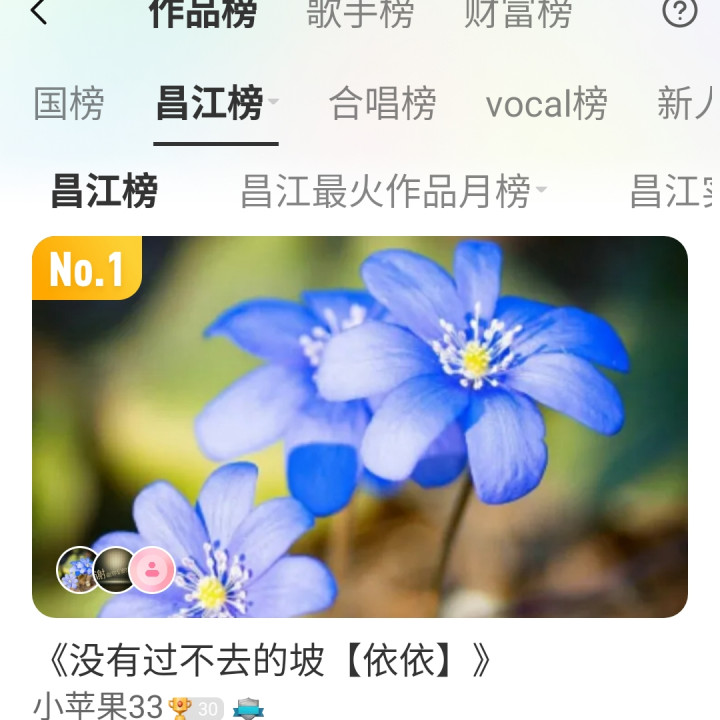Open the No.1 blue flower song card
Viewport: 720px width, 720px height.
pos(360,427)
